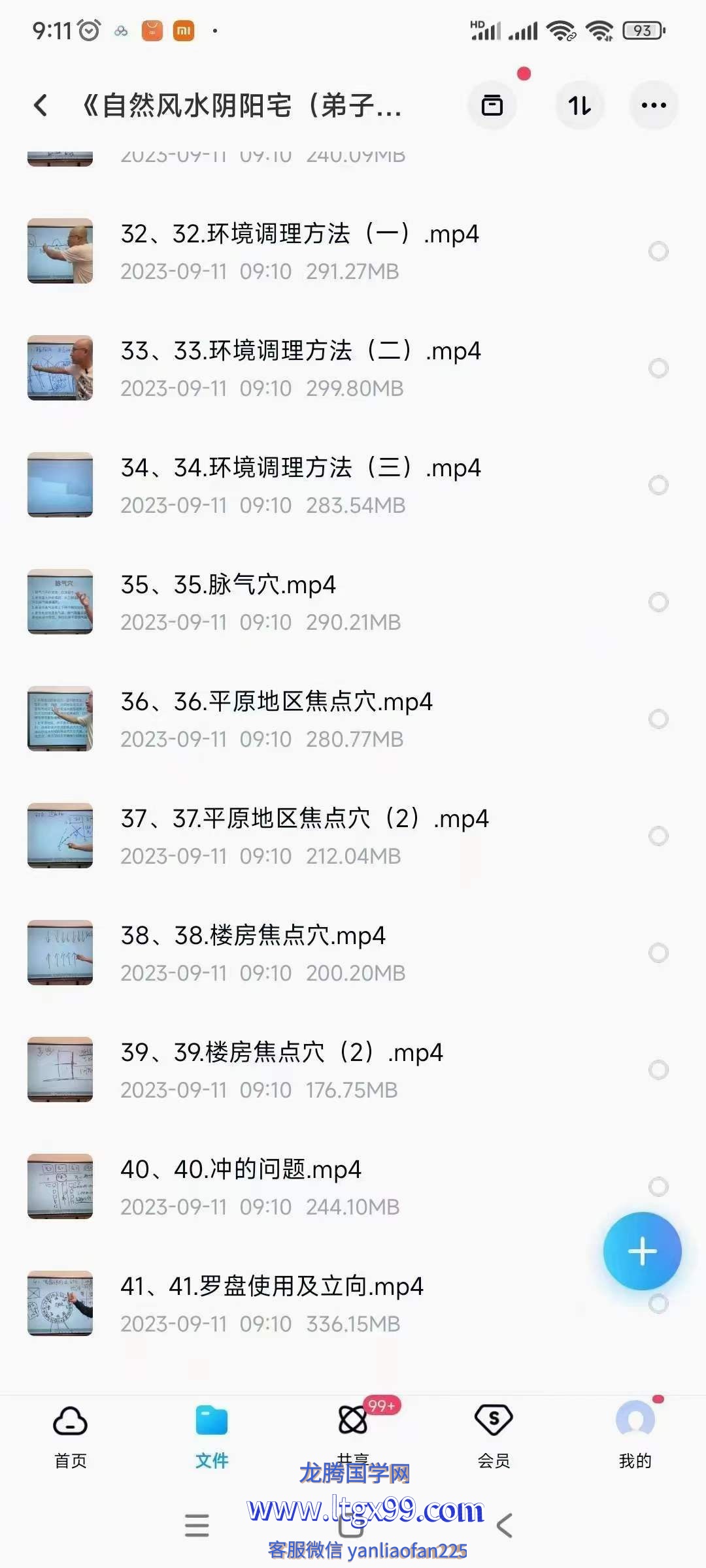The width and height of the screenshot is (706, 1568).
Task: Select the file 39.楼房焦点穴（2）.mp4
Action: (658, 1070)
